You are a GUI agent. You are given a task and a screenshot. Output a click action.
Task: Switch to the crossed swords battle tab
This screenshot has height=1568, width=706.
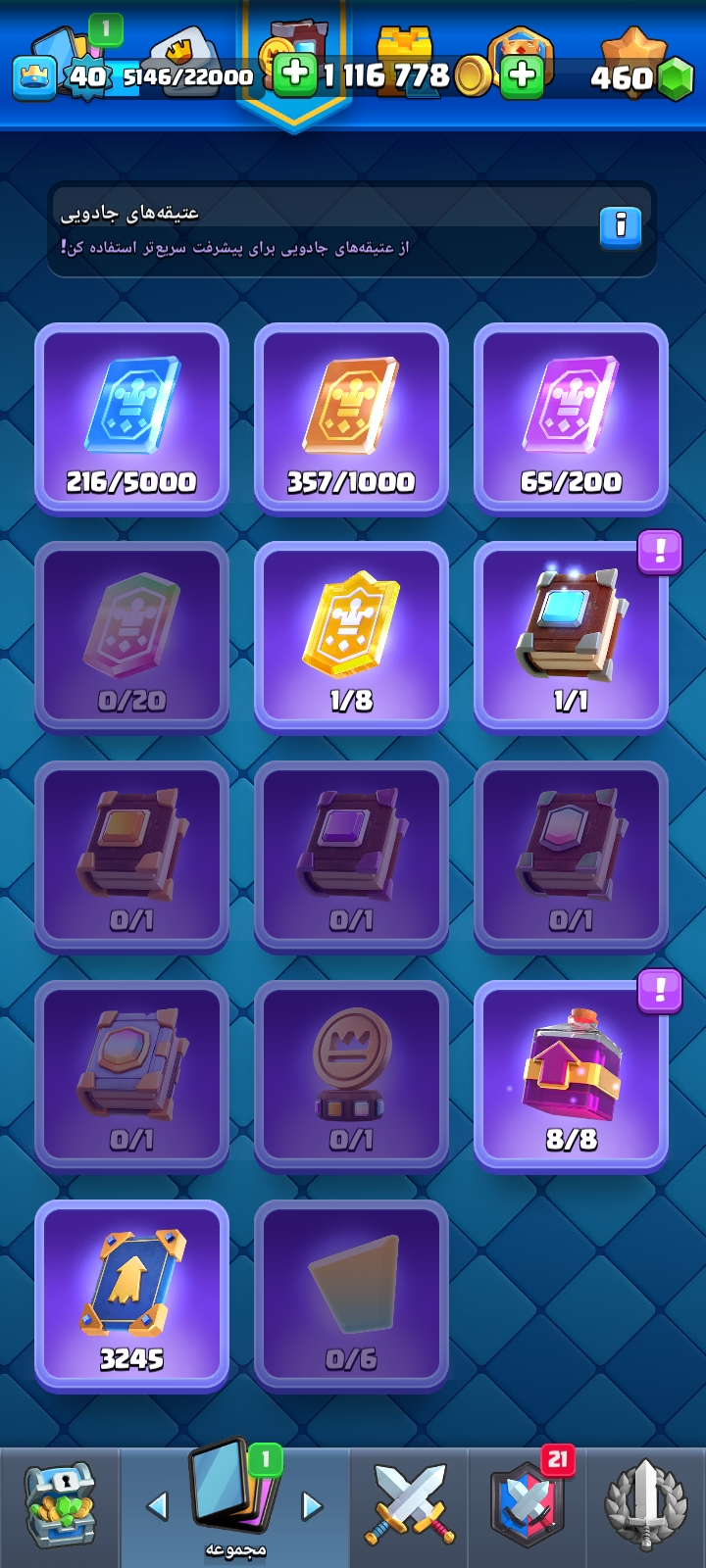pos(410,1506)
